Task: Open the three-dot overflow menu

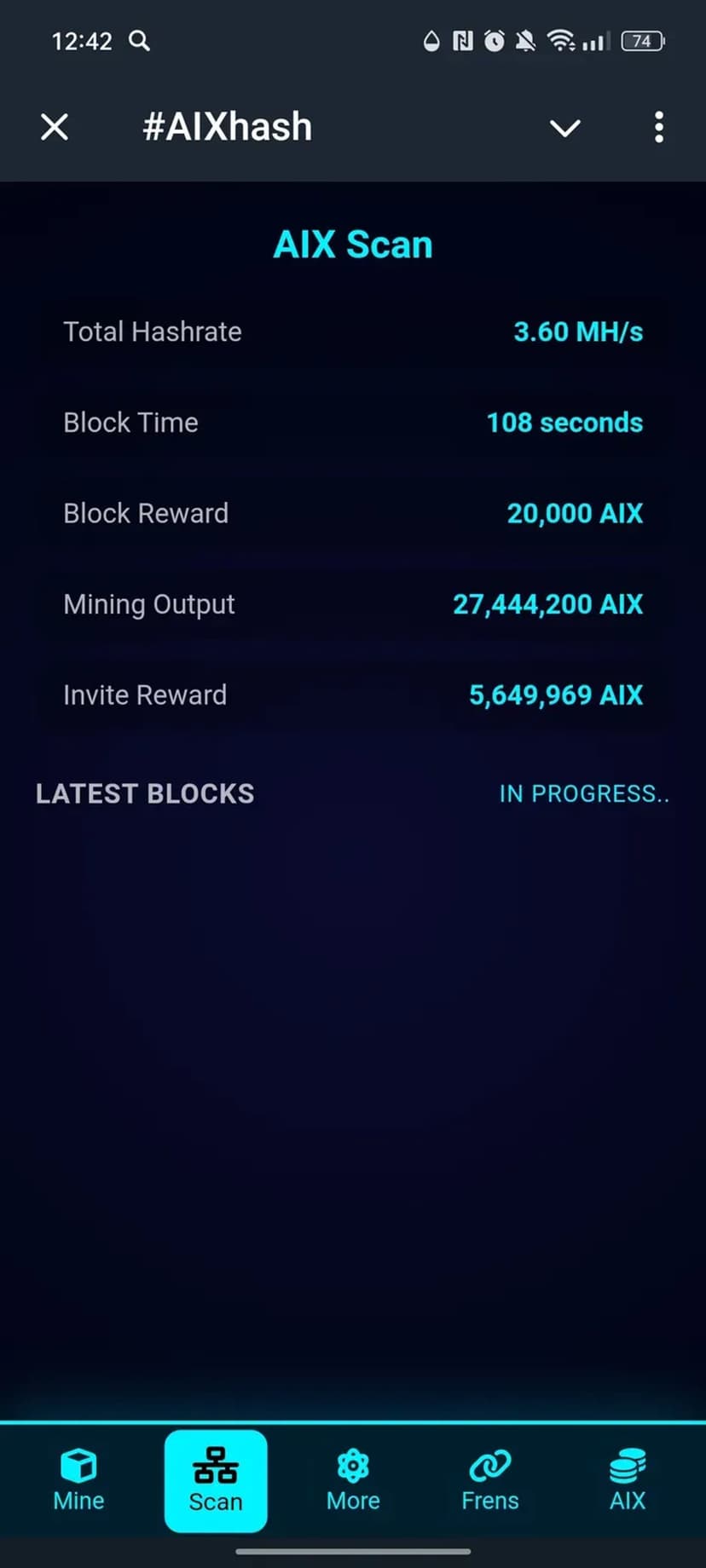Action: pyautogui.click(x=658, y=128)
